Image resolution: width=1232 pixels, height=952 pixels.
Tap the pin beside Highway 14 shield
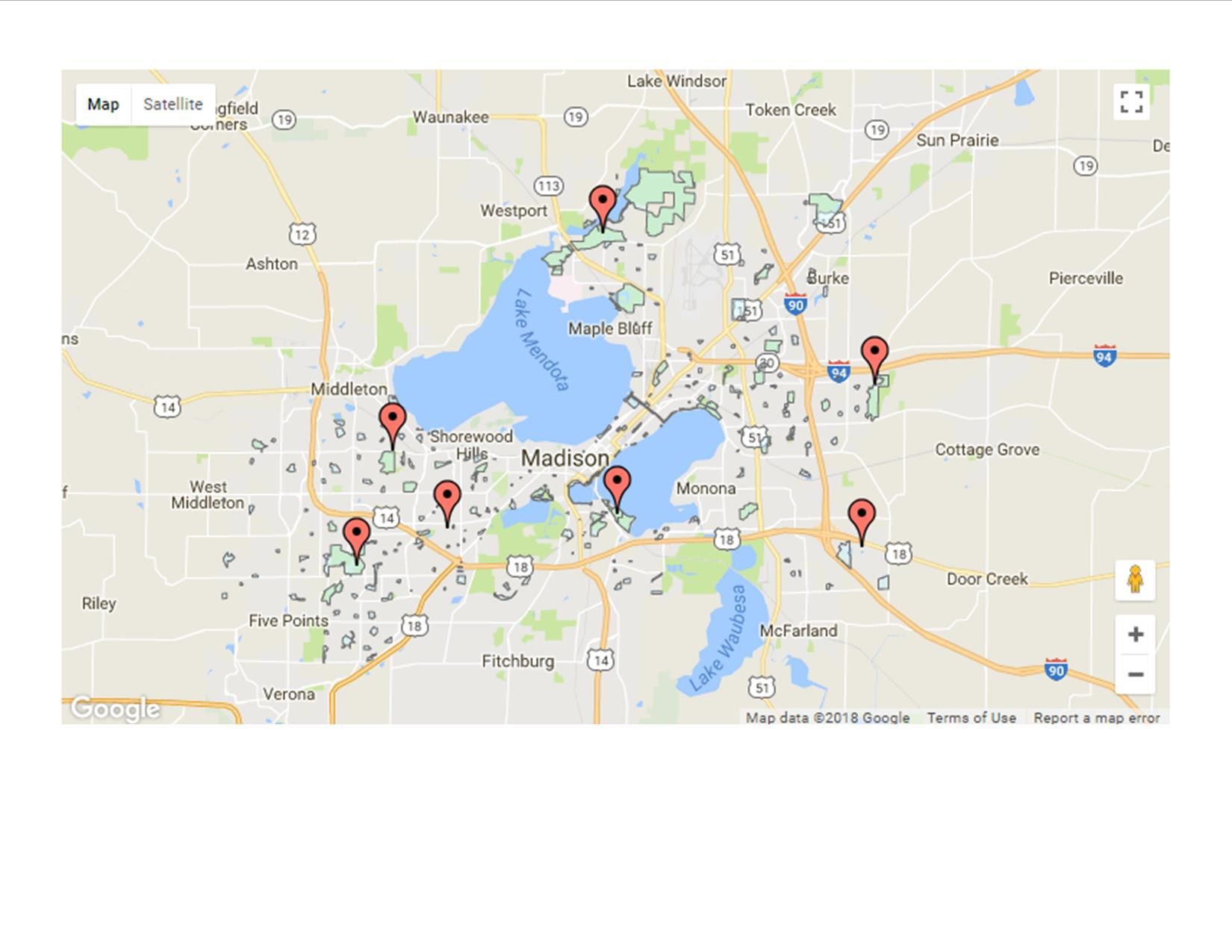coord(447,499)
